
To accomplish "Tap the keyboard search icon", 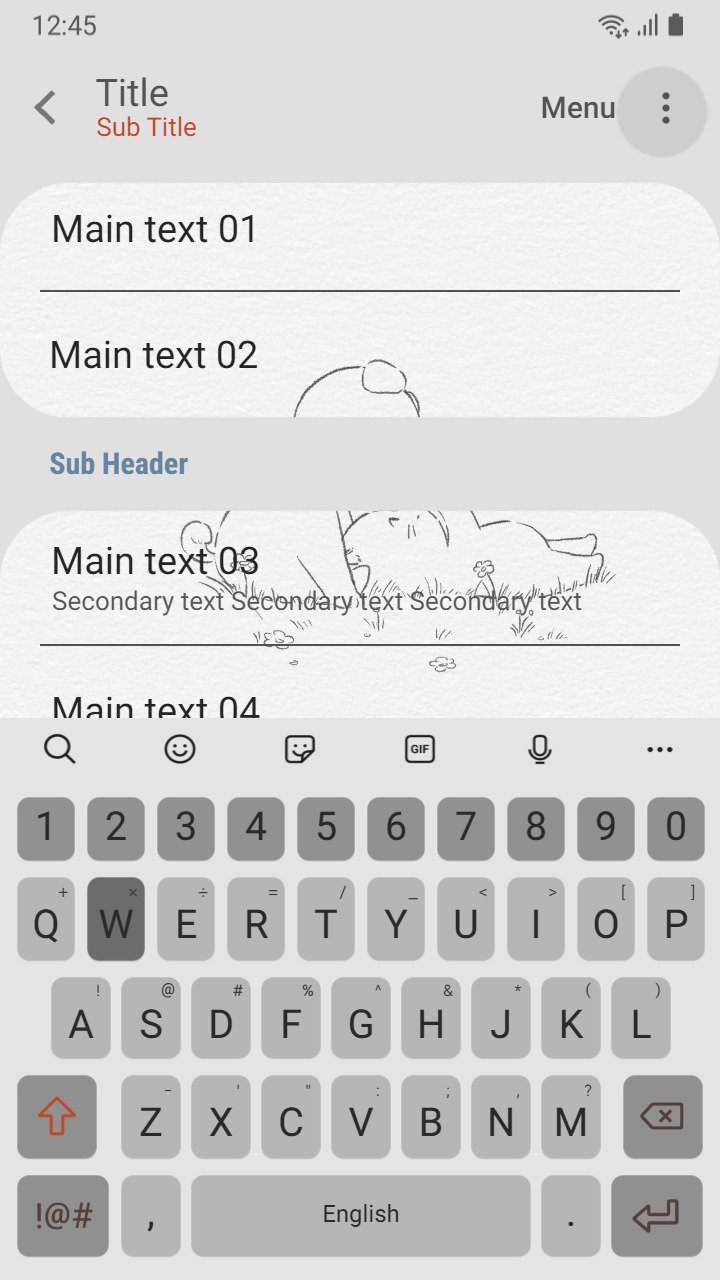I will point(60,749).
